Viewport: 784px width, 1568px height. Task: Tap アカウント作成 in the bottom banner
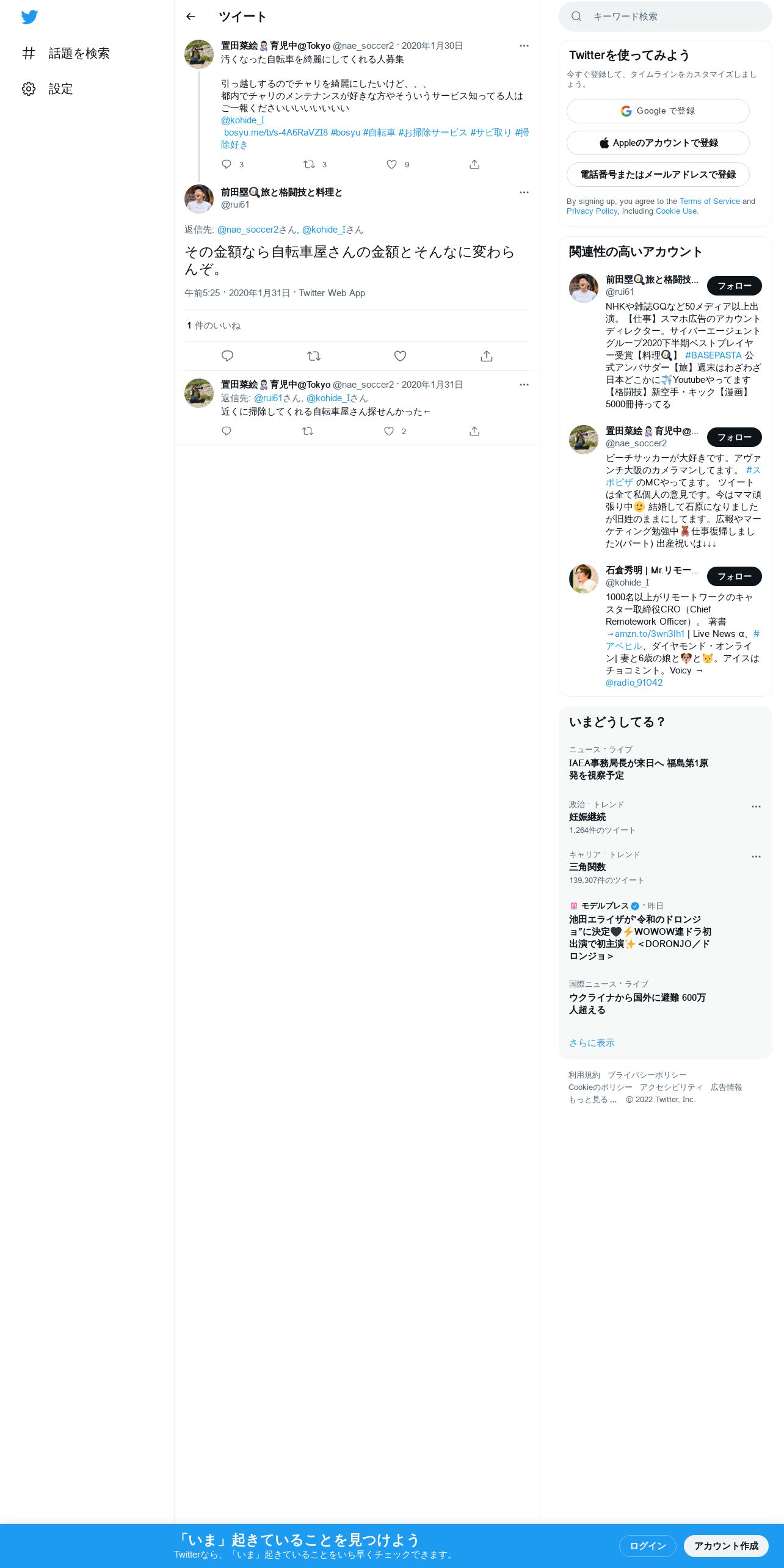[726, 1546]
